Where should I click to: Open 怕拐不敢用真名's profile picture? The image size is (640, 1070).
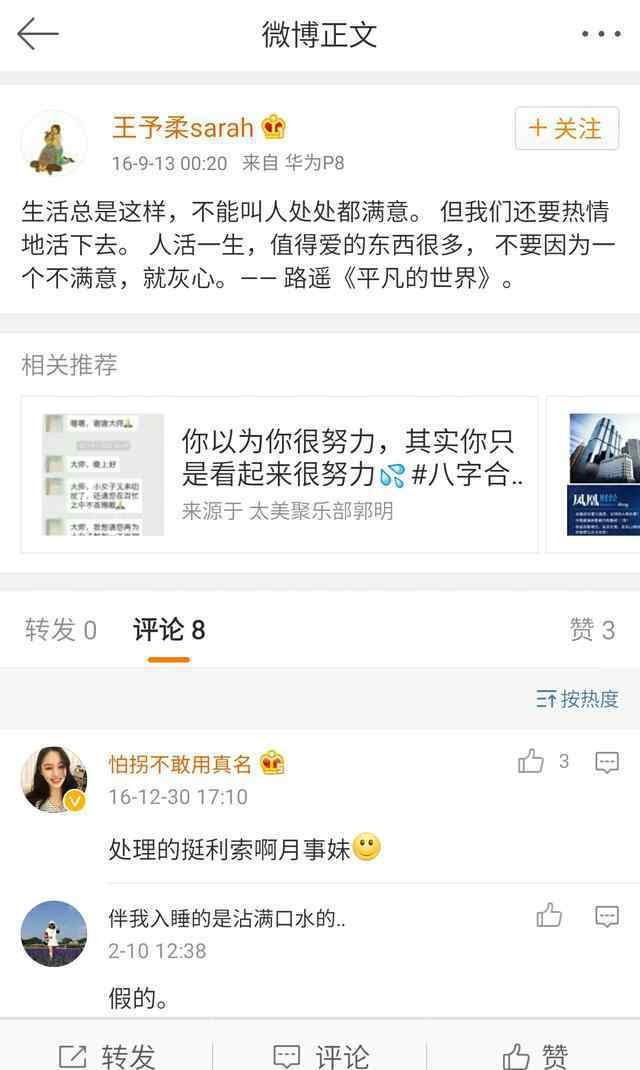tap(54, 779)
